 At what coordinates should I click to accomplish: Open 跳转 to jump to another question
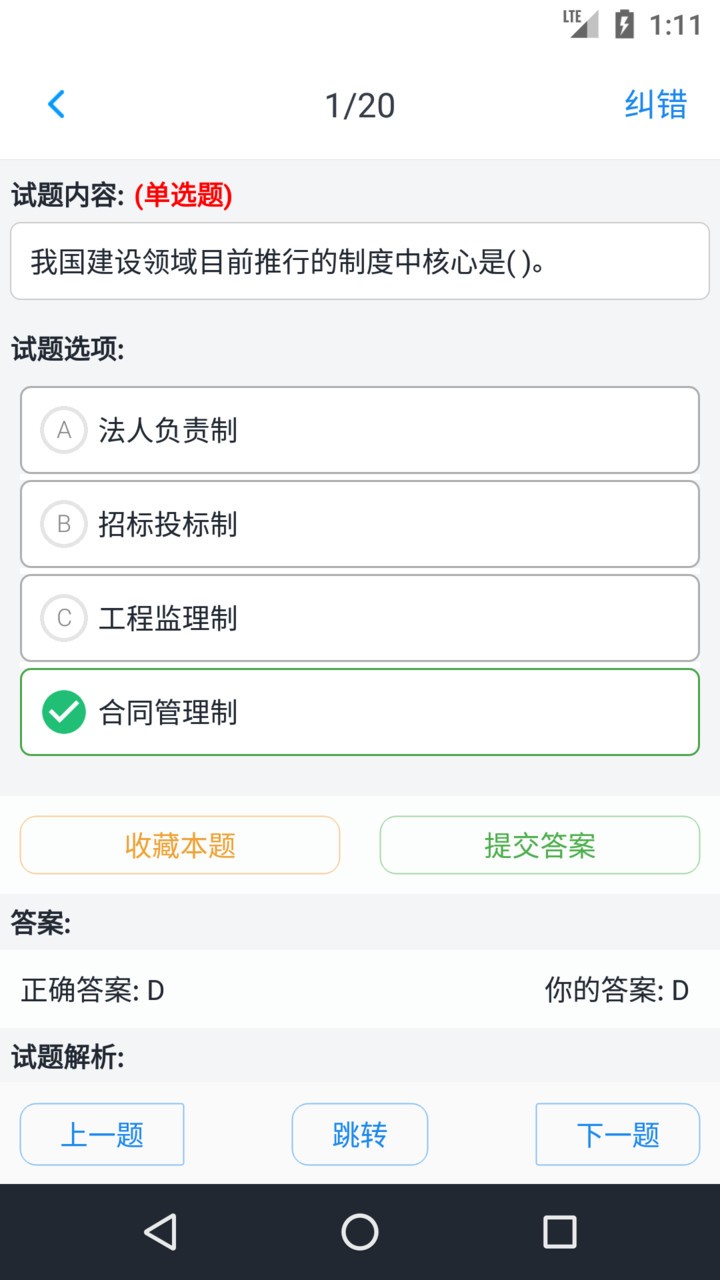click(359, 1133)
